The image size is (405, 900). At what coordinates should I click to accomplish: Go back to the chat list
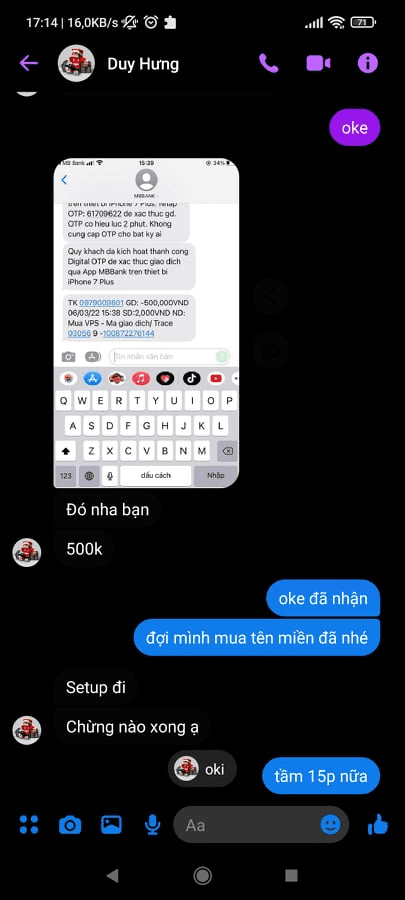click(28, 63)
